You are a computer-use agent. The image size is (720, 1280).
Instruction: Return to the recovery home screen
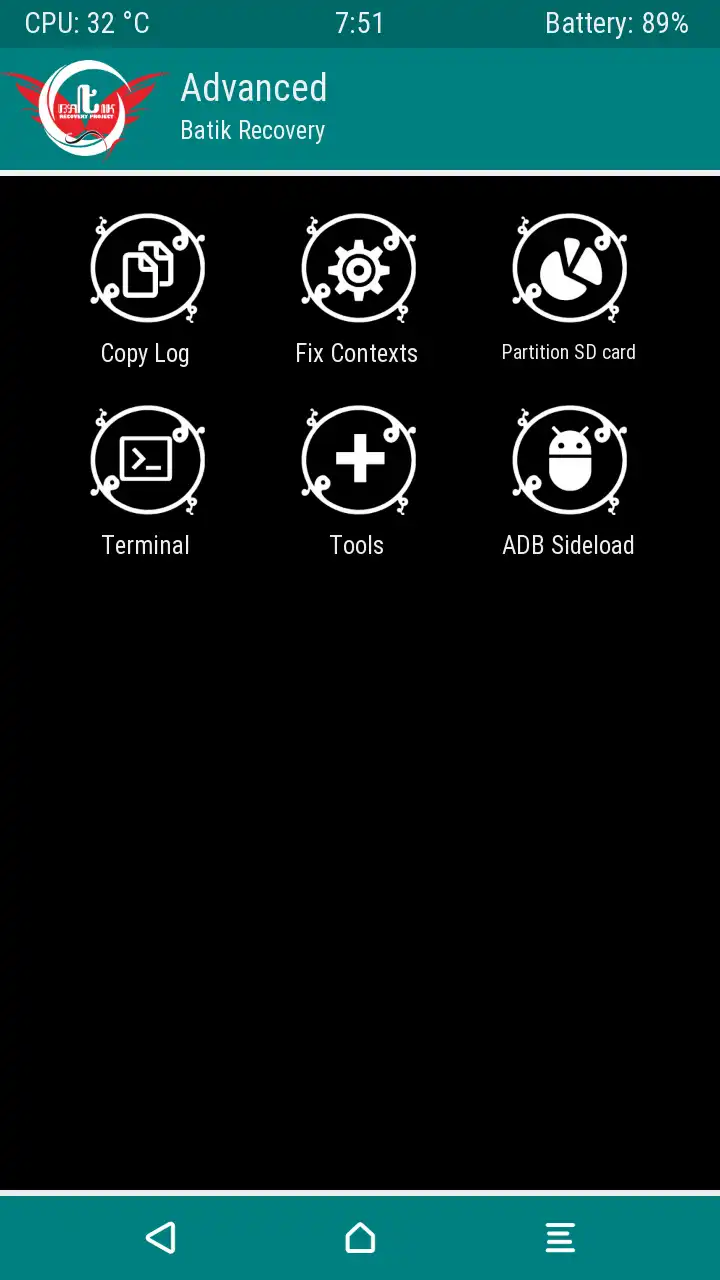[x=360, y=1237]
